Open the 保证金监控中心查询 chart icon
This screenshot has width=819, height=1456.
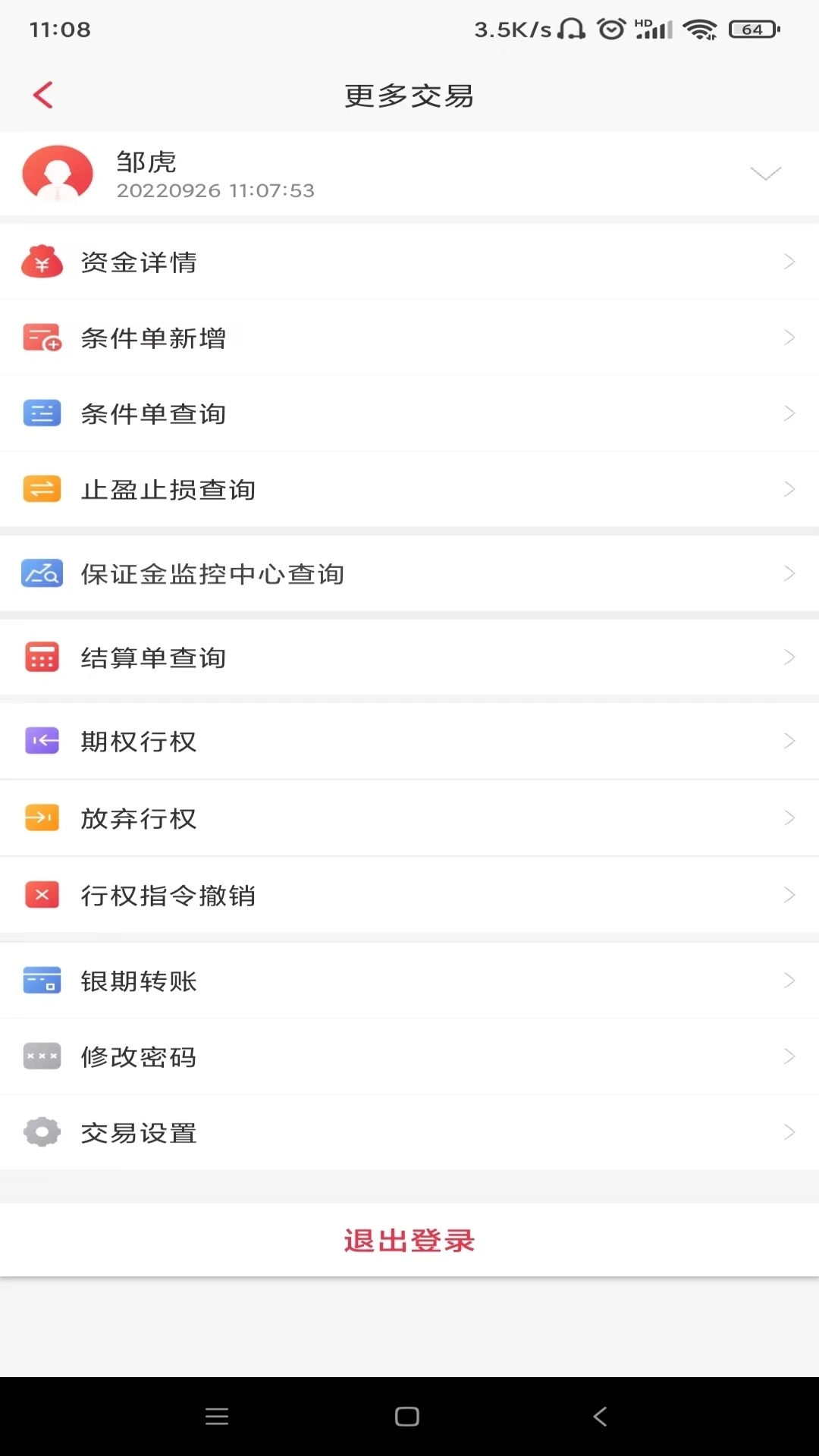pyautogui.click(x=42, y=574)
